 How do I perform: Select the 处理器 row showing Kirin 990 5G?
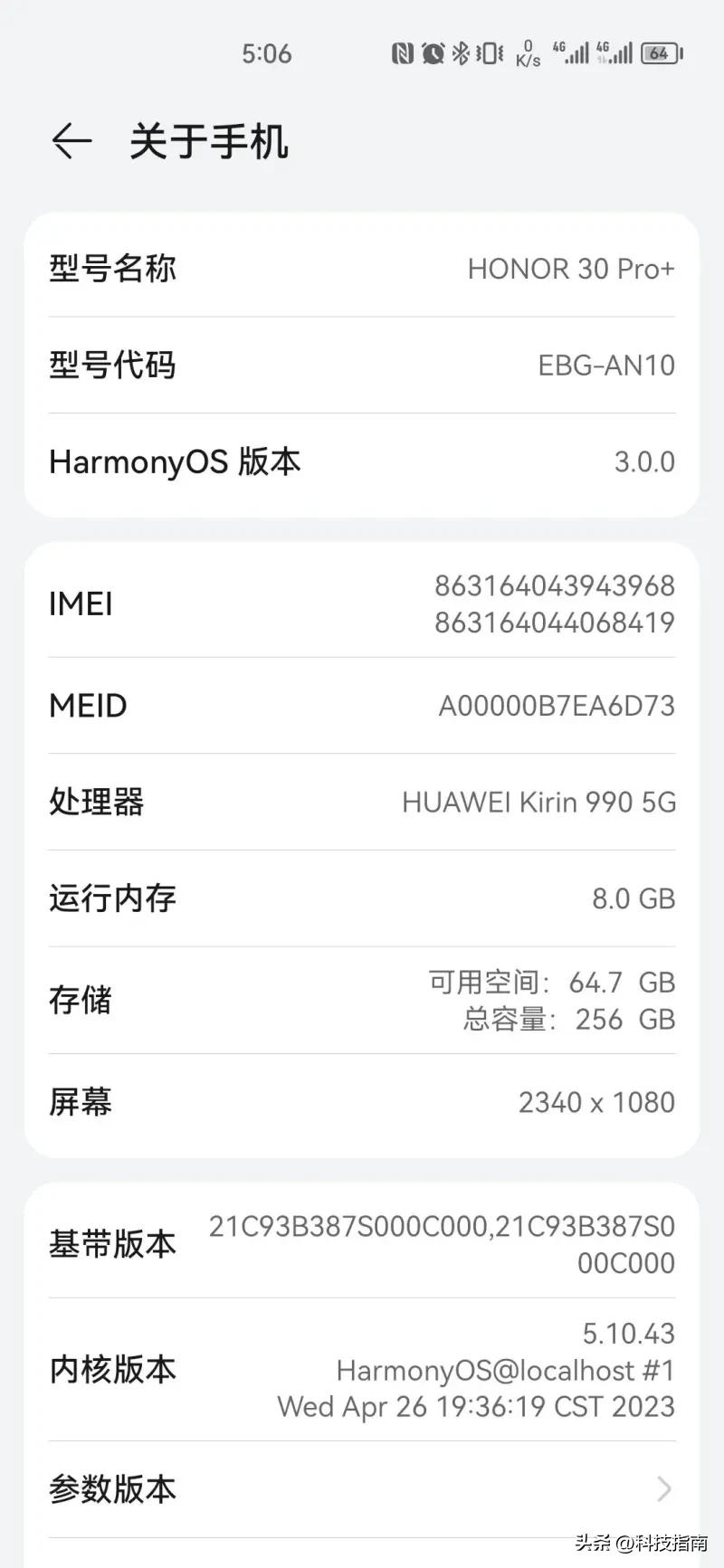[x=362, y=802]
